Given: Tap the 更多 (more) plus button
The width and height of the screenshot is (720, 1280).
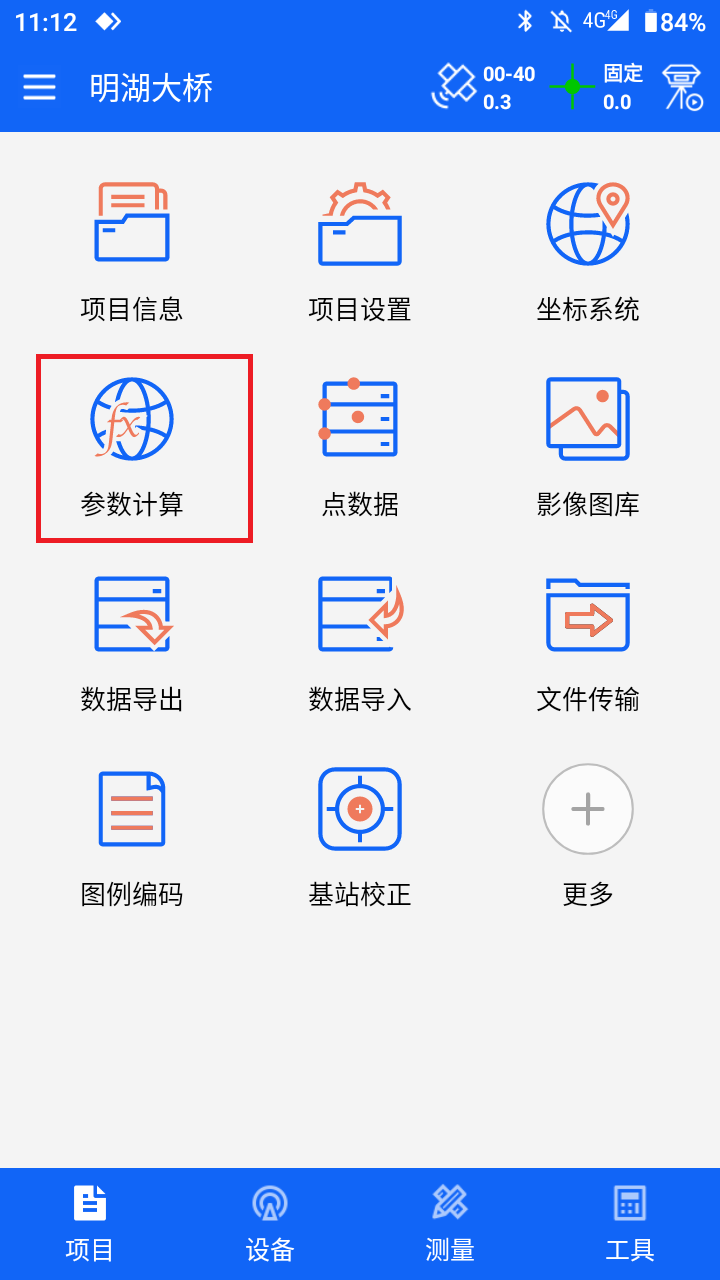Looking at the screenshot, I should pos(588,810).
